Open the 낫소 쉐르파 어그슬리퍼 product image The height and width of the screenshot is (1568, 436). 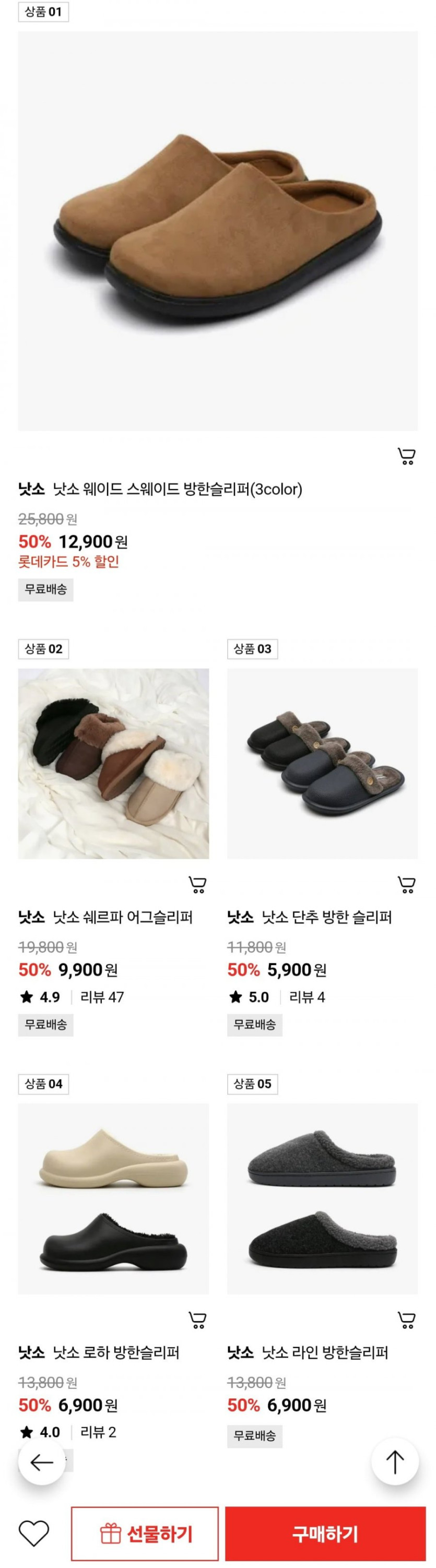113,763
